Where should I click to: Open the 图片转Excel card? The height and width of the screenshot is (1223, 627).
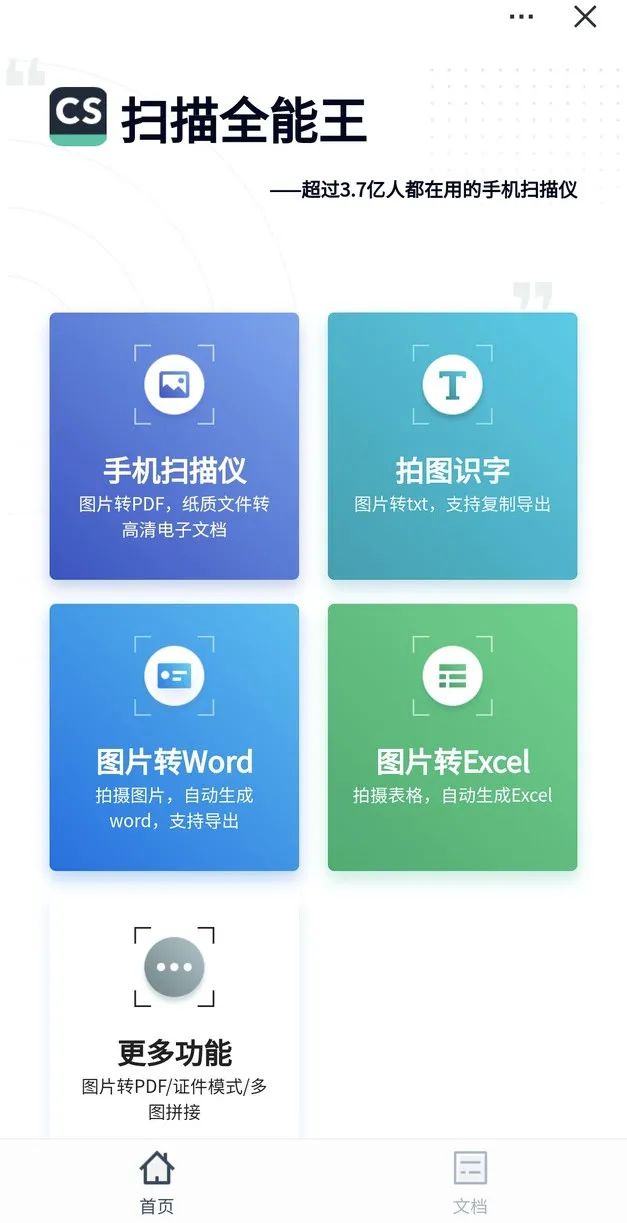[452, 737]
